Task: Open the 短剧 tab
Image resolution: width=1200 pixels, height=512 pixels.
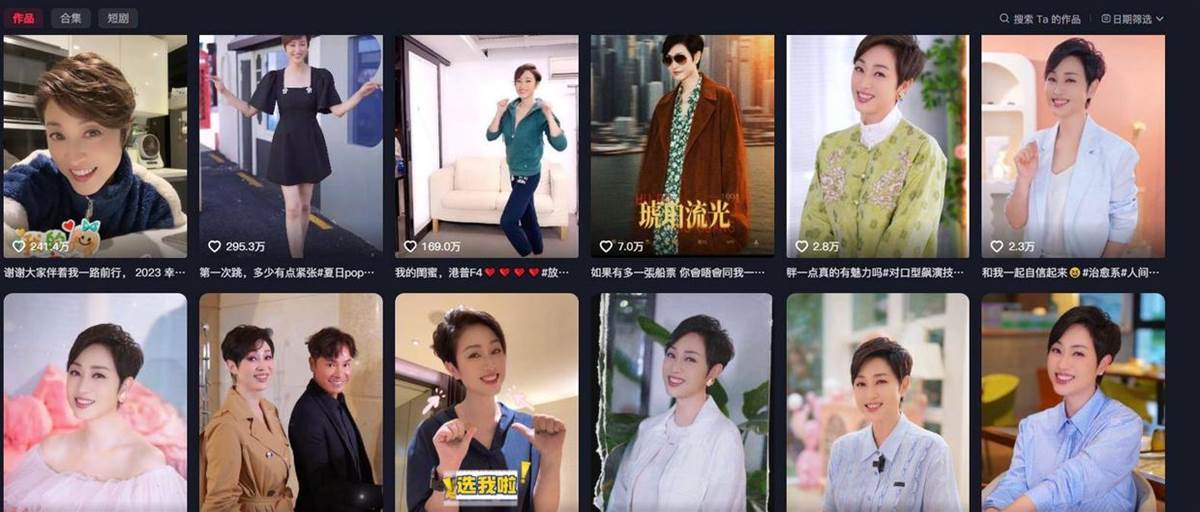Action: pos(119,18)
